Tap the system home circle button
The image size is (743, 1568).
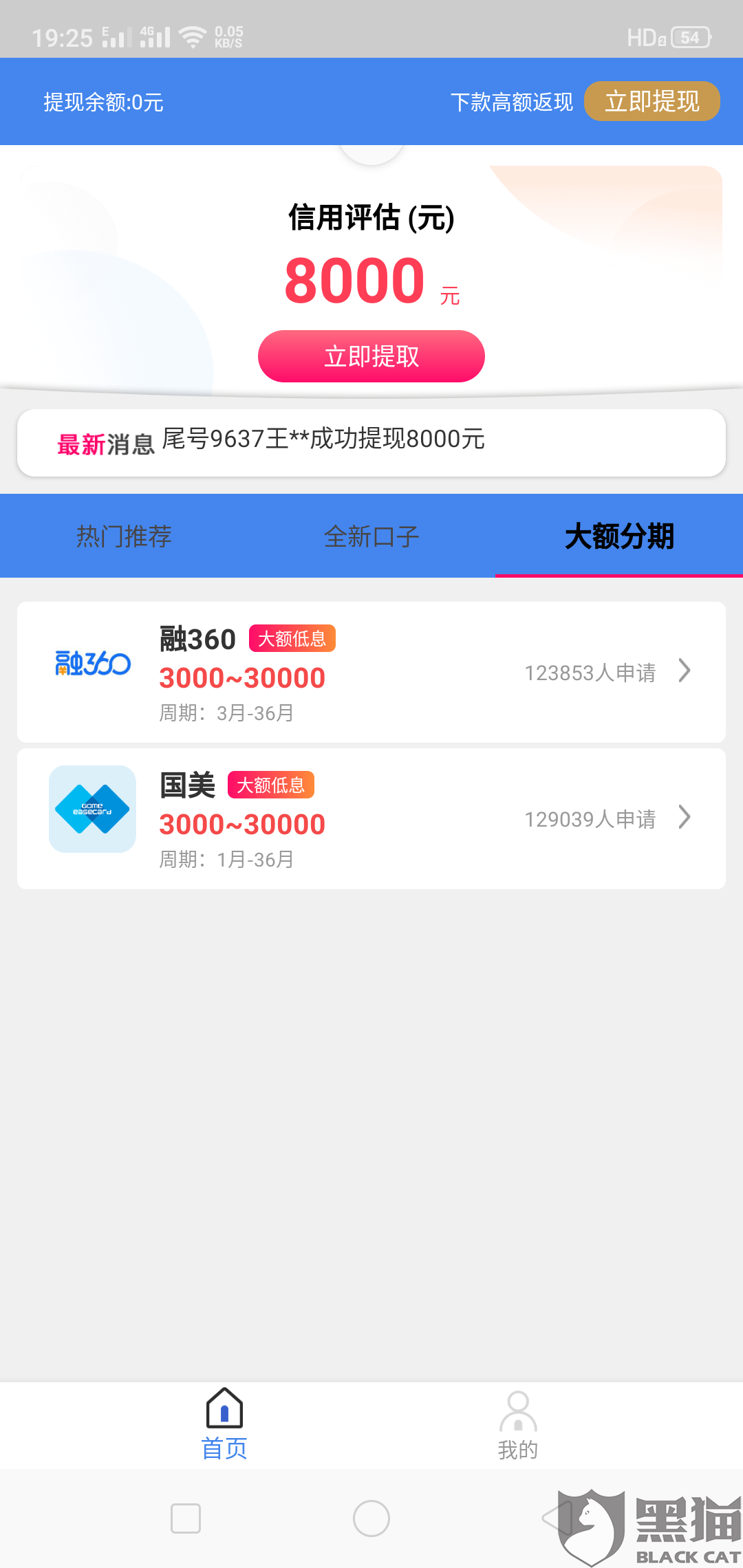point(371,1518)
